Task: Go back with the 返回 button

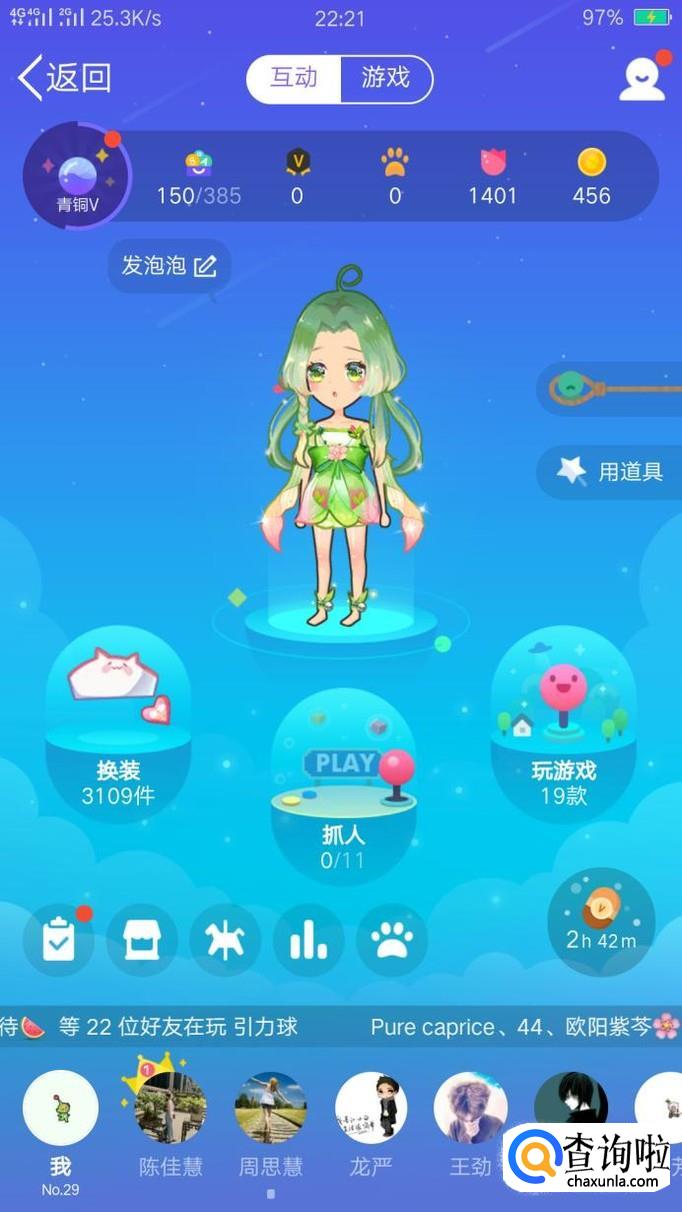Action: coord(64,78)
